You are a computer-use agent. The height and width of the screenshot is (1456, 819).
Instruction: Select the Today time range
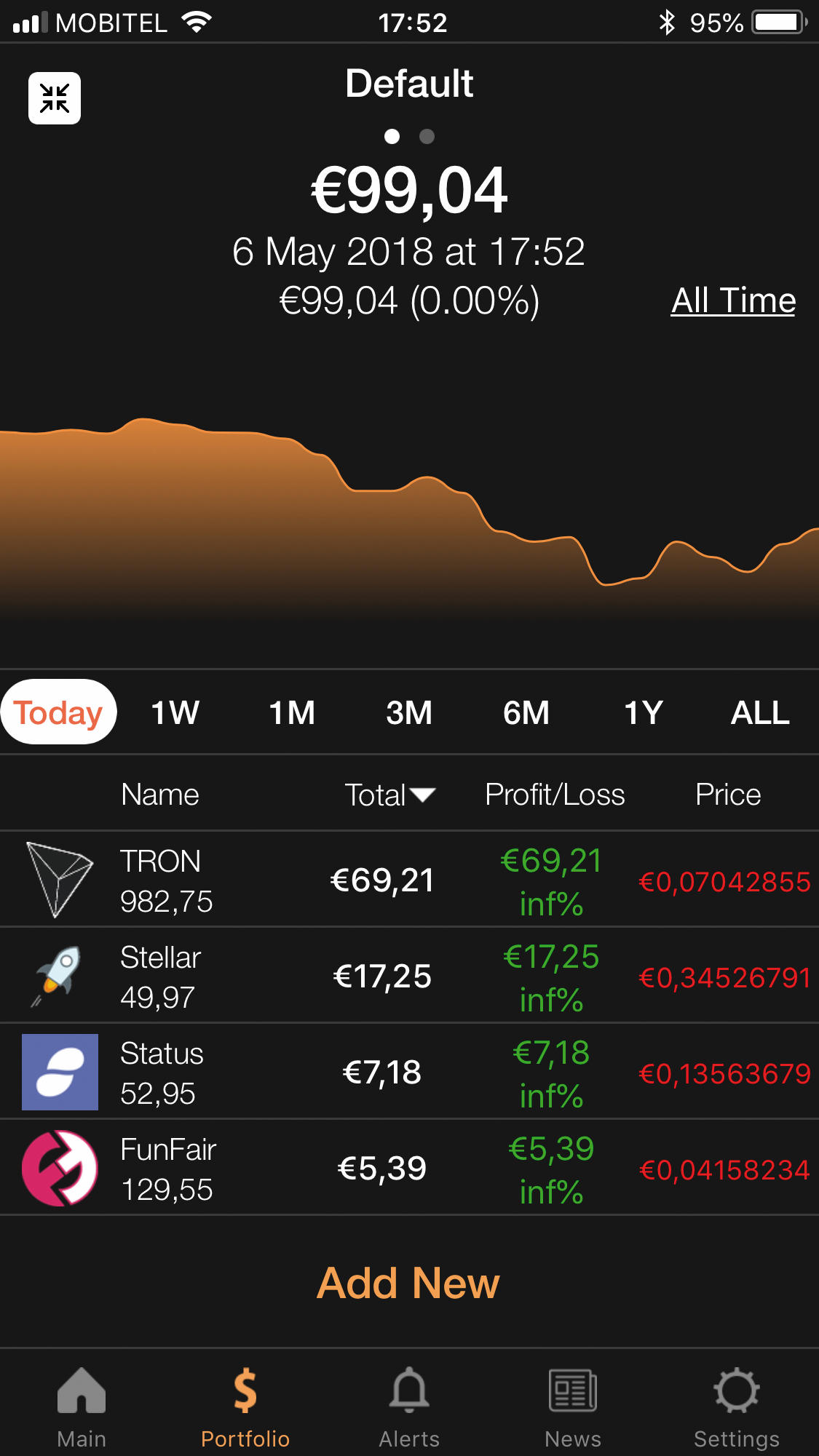(x=59, y=712)
